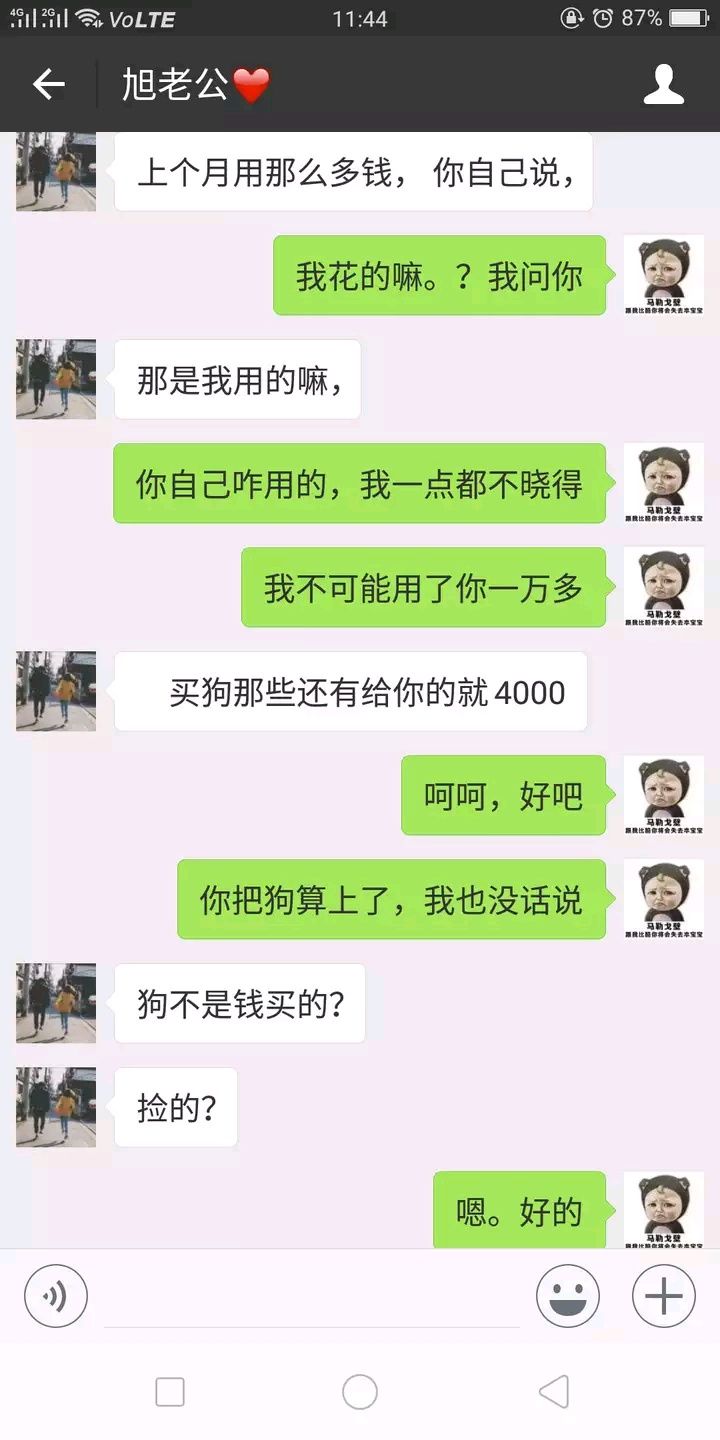Go back from the 旭老公 chat
Viewport: 720px width, 1440px height.
48,85
